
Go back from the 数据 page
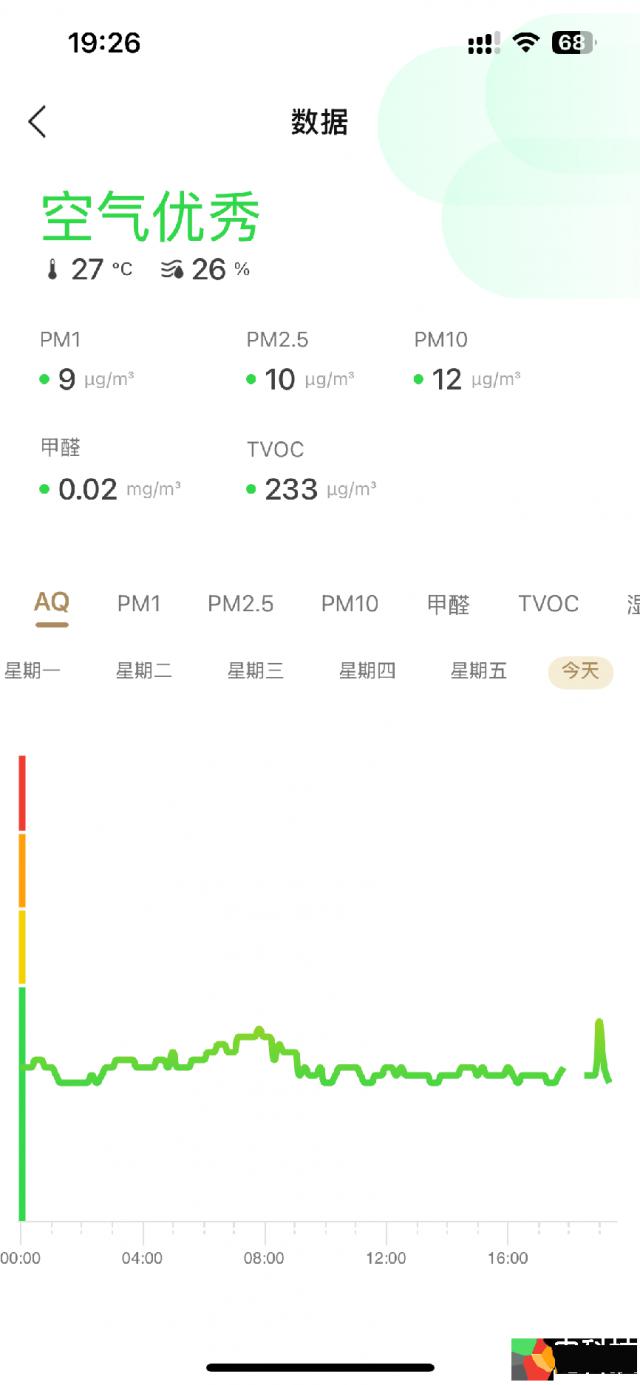click(38, 122)
